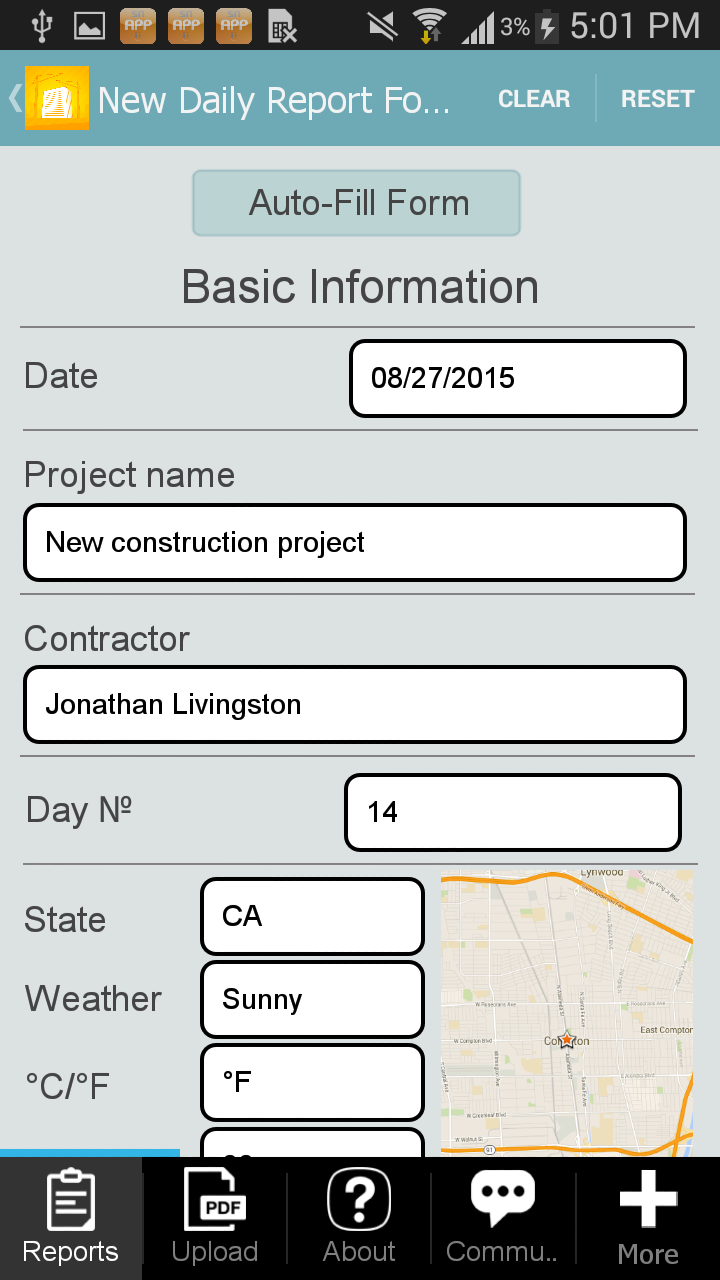Tap CLEAR in the top bar
Image resolution: width=720 pixels, height=1280 pixels.
pyautogui.click(x=534, y=99)
